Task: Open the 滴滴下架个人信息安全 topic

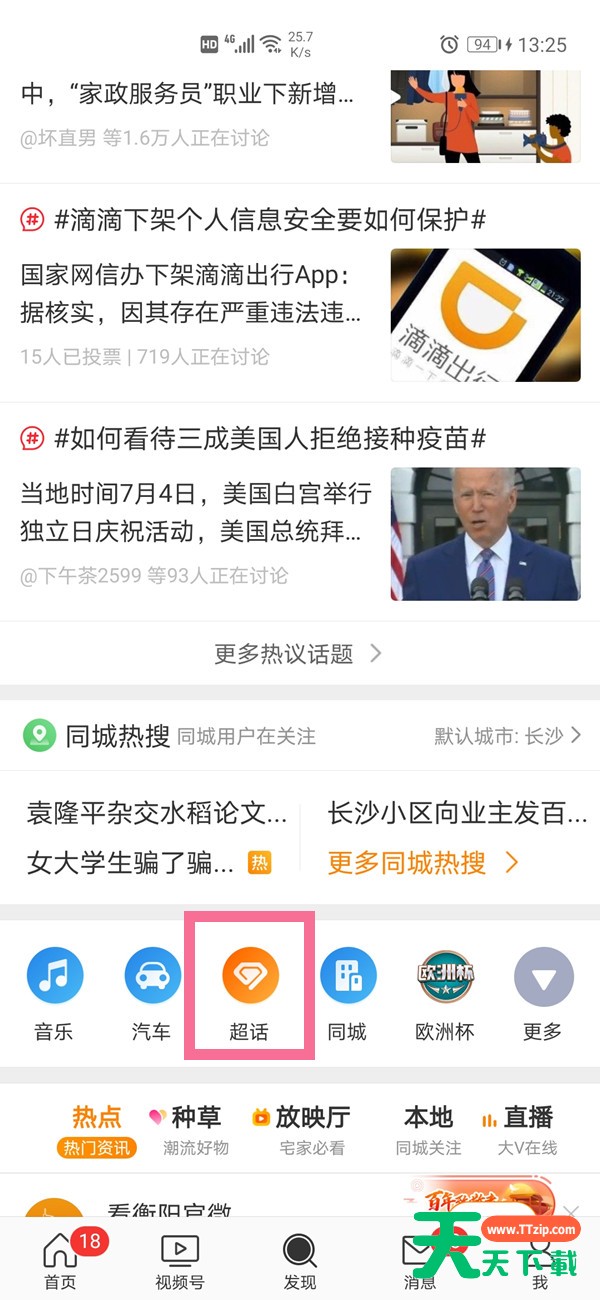Action: click(x=270, y=220)
